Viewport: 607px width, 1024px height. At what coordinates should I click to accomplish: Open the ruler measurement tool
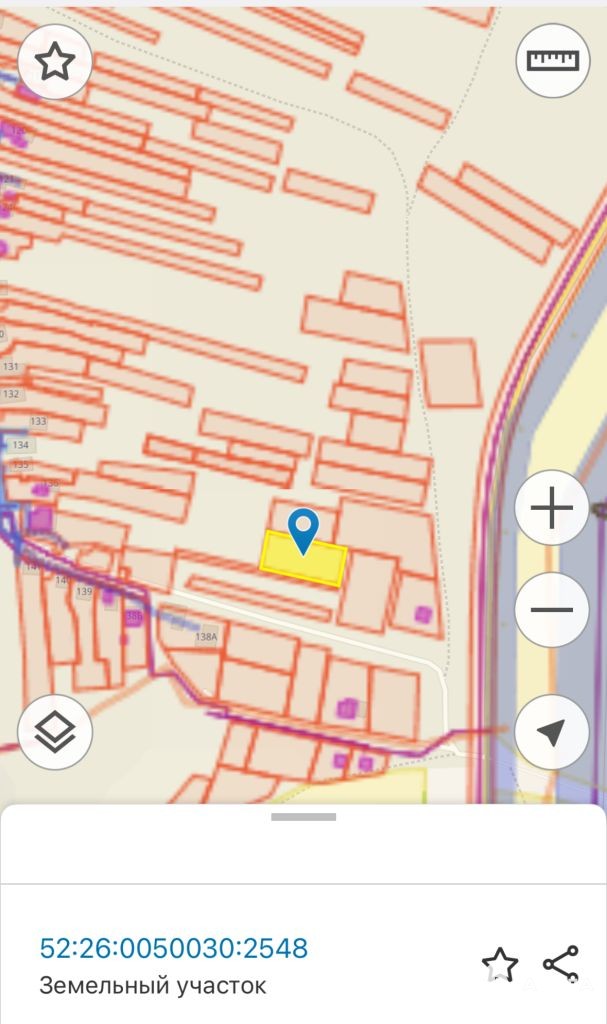(552, 61)
